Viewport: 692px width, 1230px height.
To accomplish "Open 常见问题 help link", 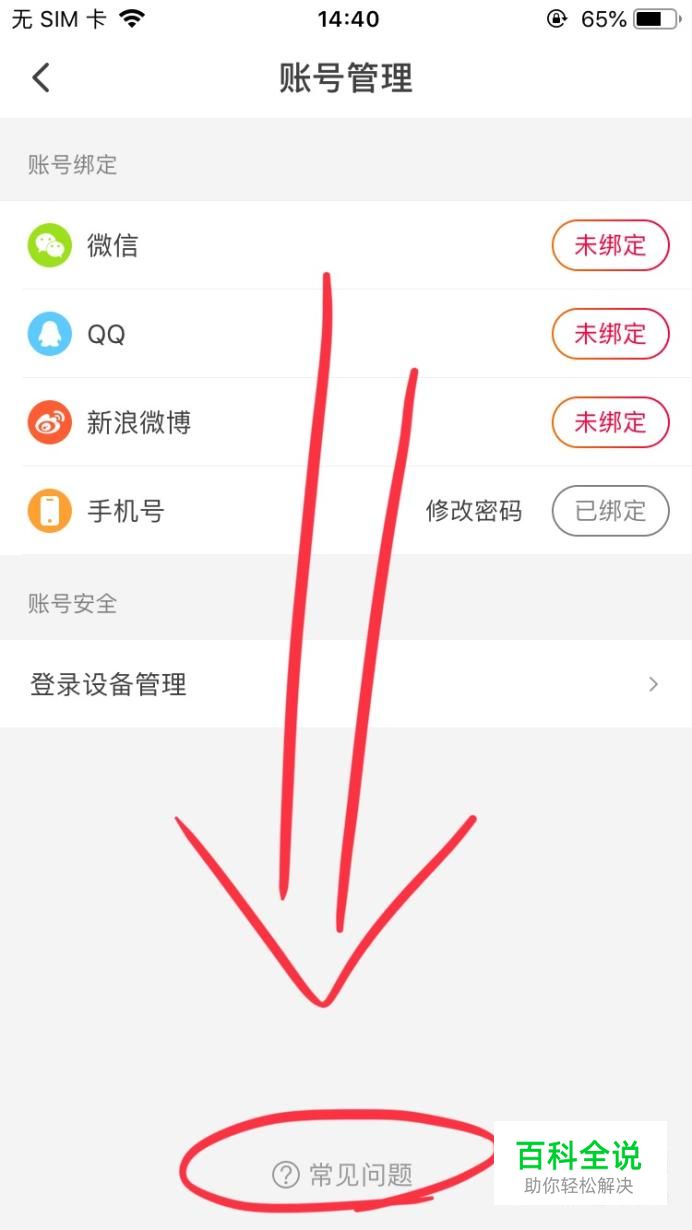I will (343, 1174).
